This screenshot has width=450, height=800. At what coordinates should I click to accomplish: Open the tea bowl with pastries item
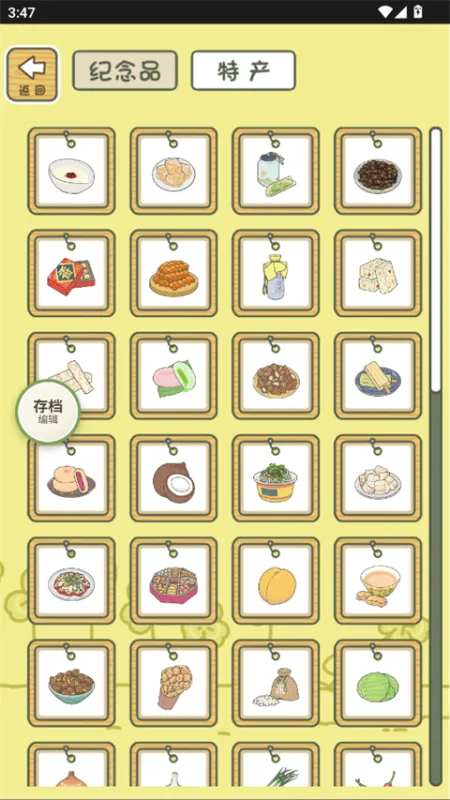[378, 581]
